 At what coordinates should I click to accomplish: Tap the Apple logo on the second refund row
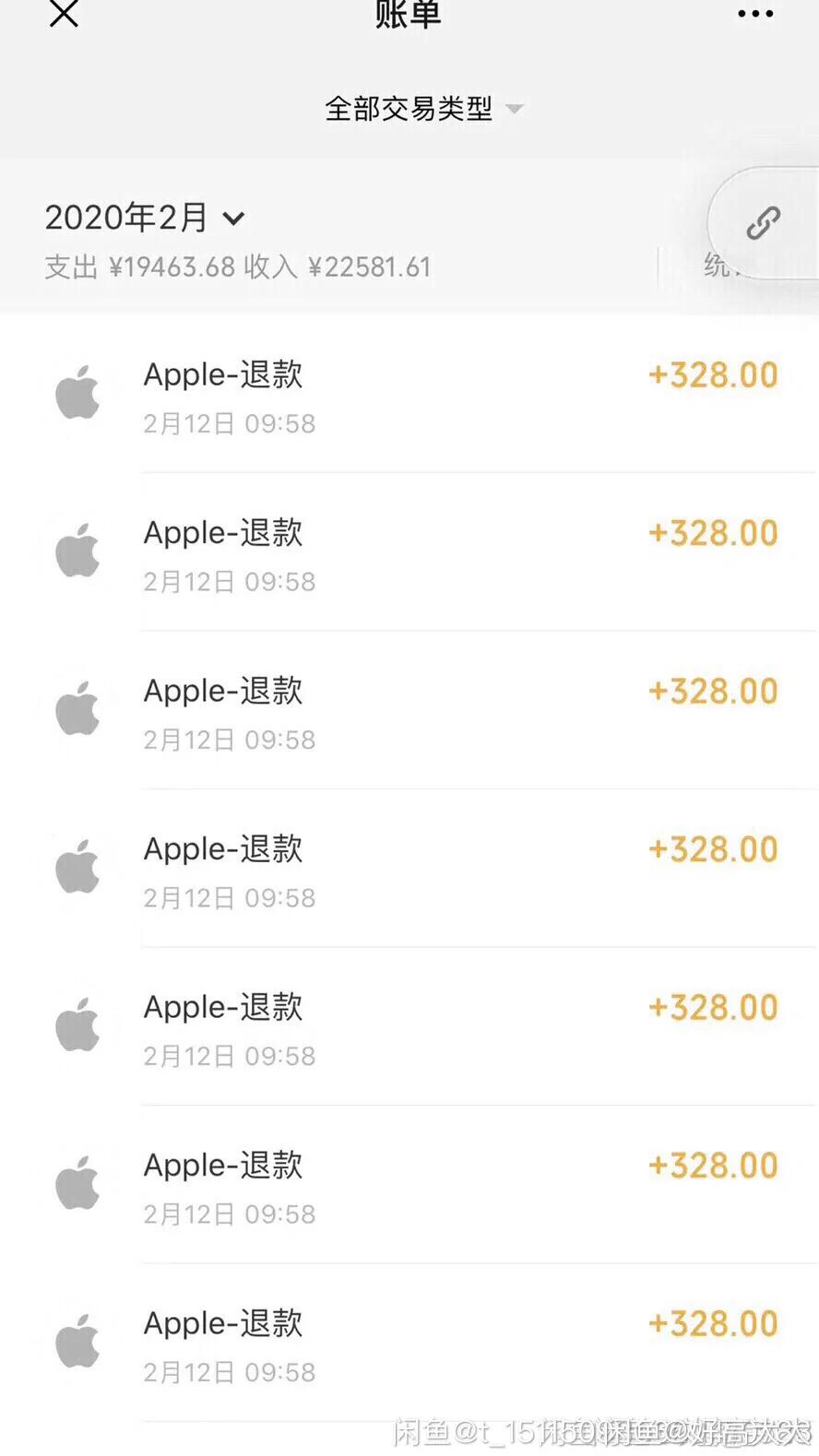[x=77, y=552]
